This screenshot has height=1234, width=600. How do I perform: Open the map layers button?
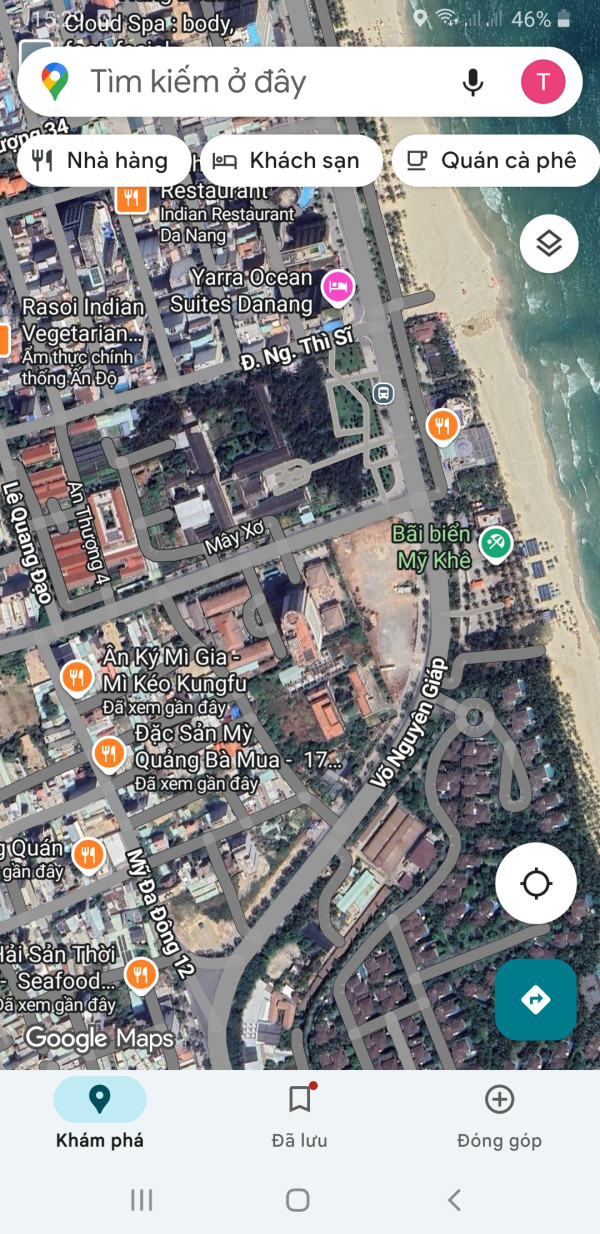click(x=549, y=244)
